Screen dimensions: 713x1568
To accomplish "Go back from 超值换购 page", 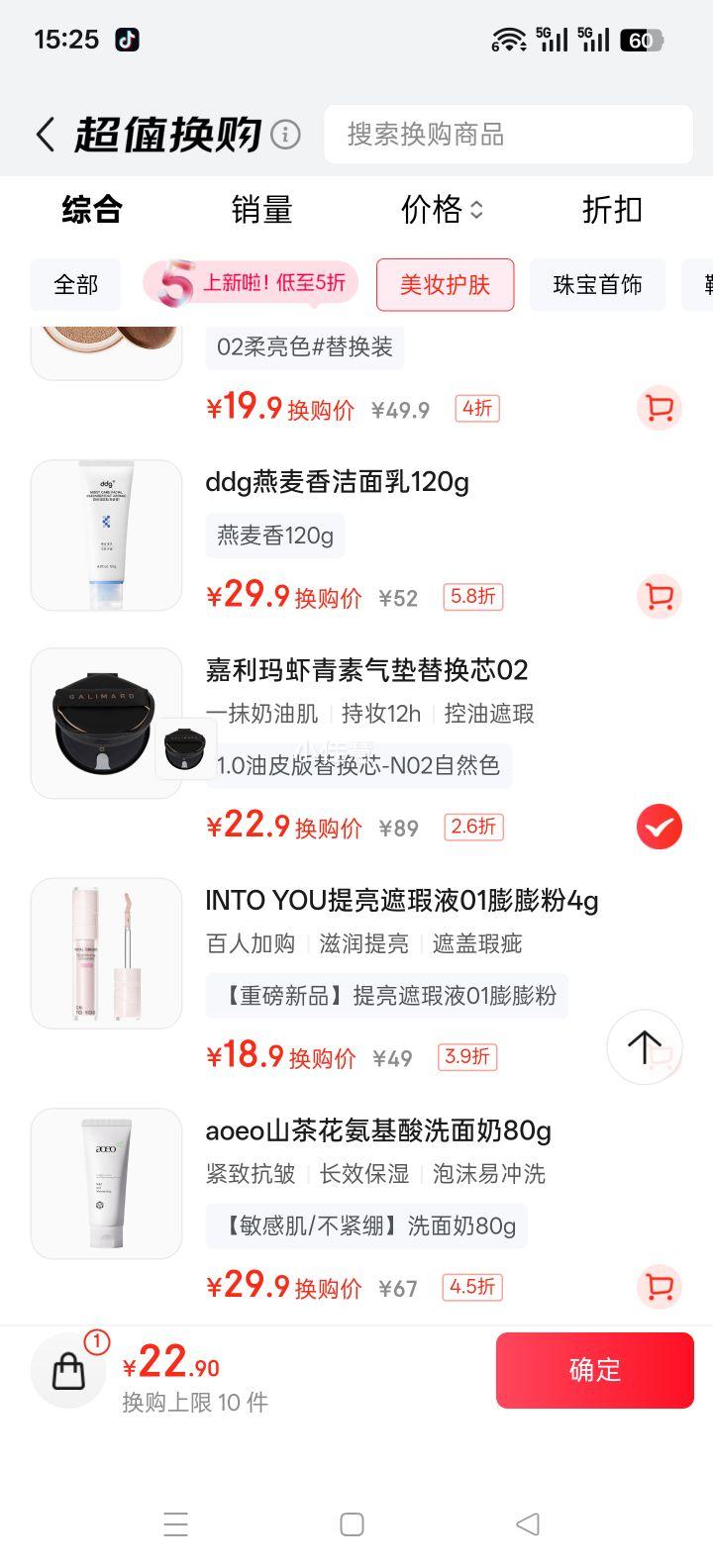I will [45, 135].
